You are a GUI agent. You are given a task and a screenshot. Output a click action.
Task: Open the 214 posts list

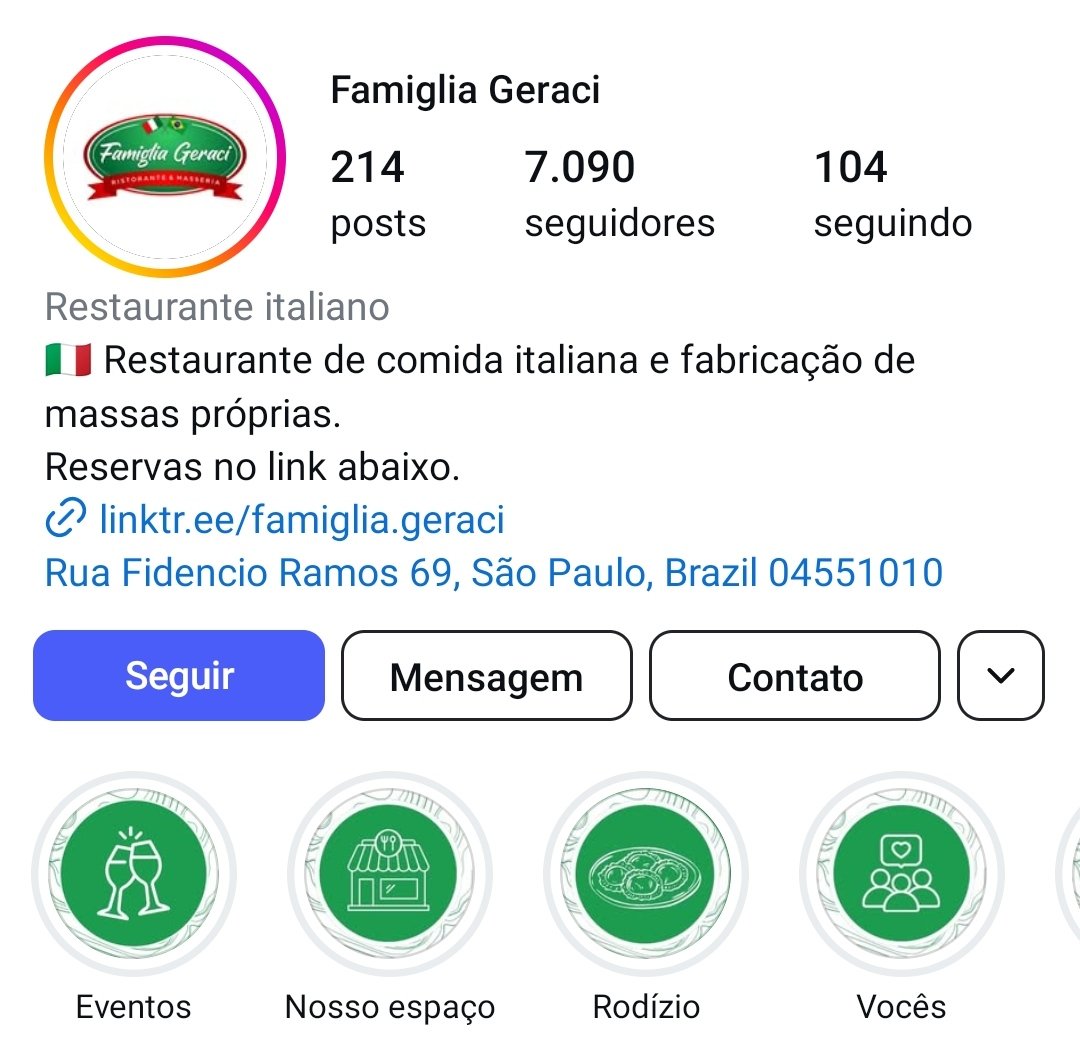[377, 193]
